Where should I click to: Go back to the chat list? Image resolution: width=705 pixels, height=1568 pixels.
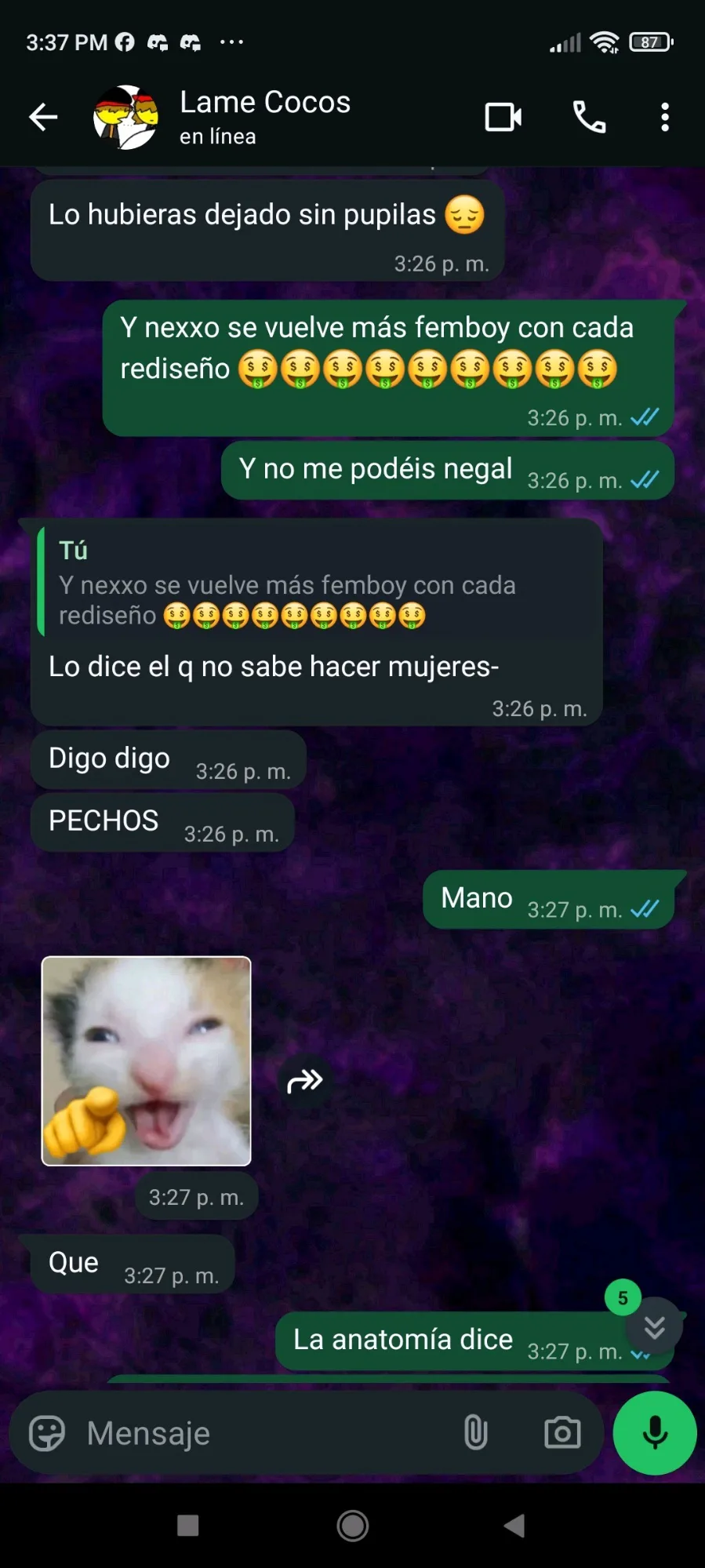click(43, 118)
